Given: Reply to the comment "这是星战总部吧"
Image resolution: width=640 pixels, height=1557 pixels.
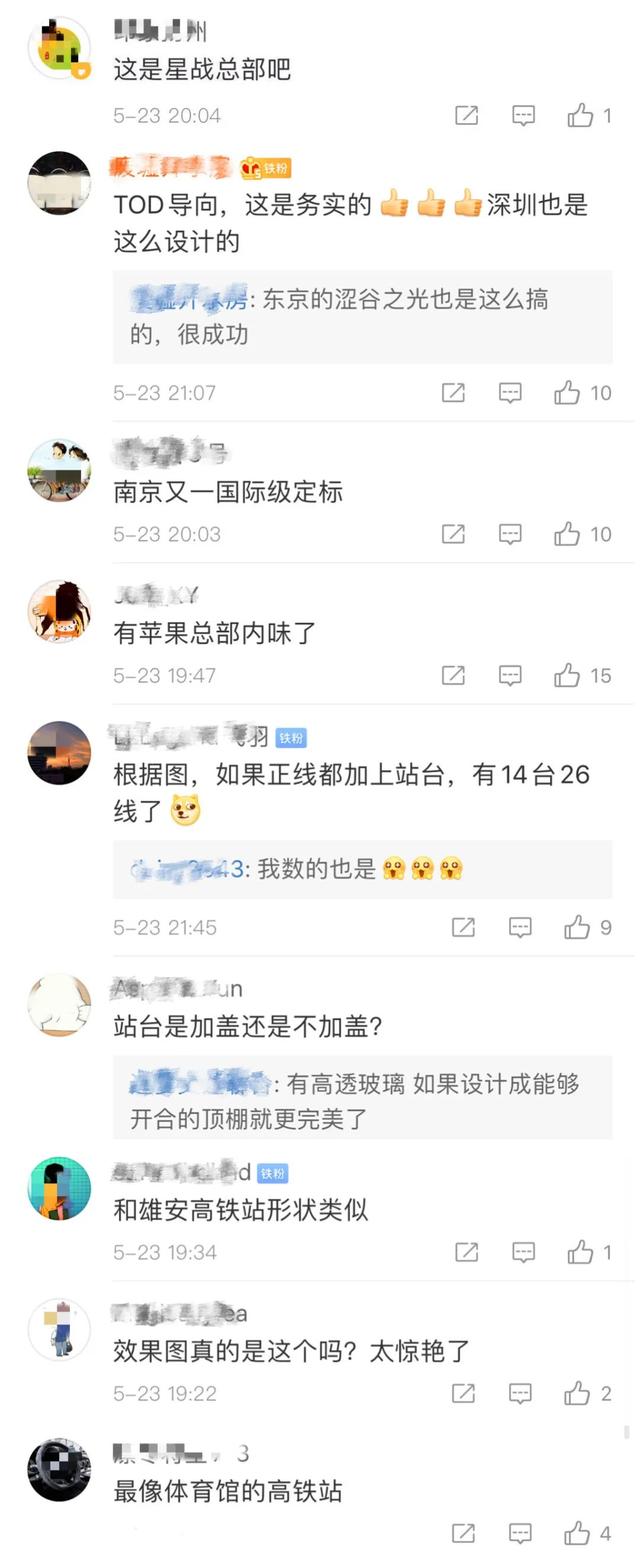Looking at the screenshot, I should (524, 116).
